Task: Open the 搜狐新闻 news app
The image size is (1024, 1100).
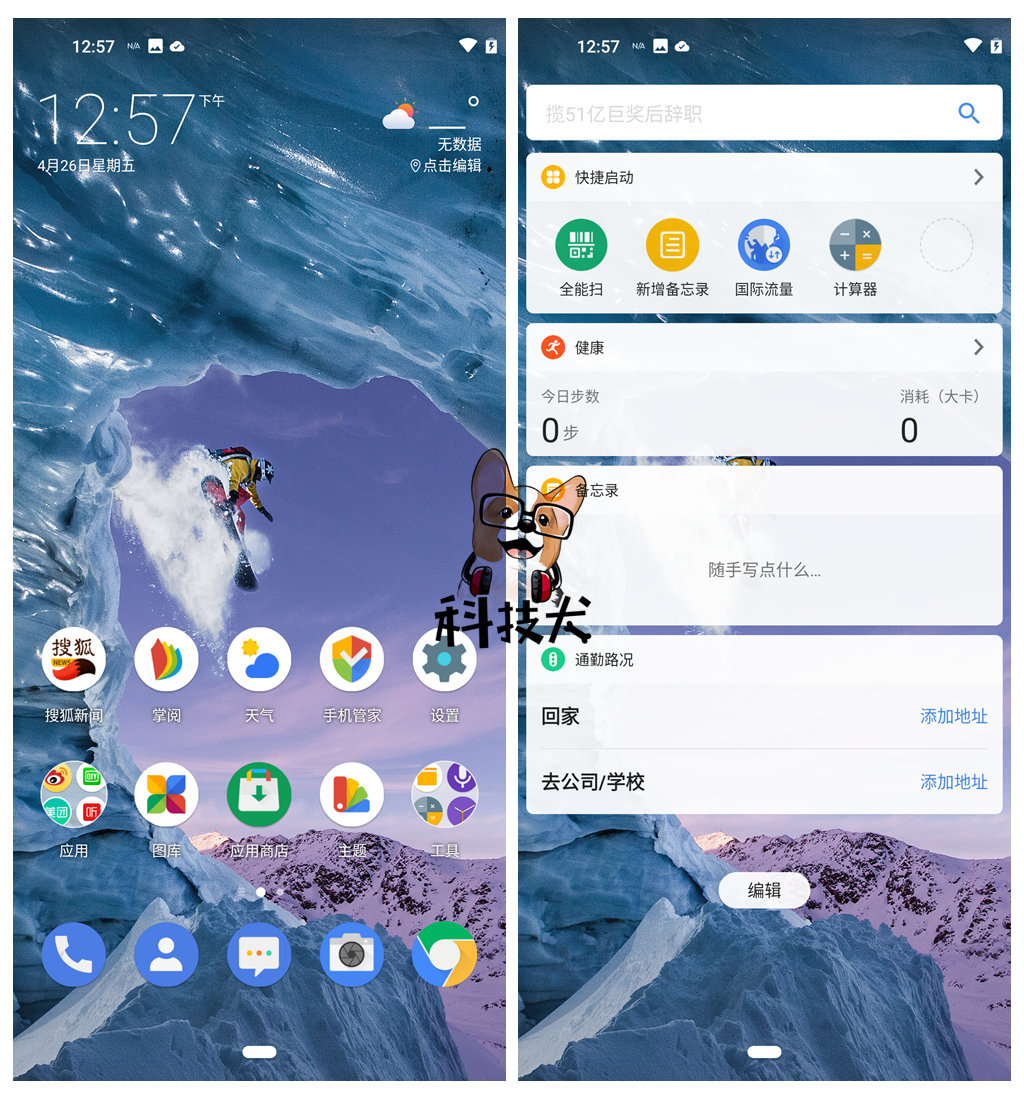Action: point(73,660)
